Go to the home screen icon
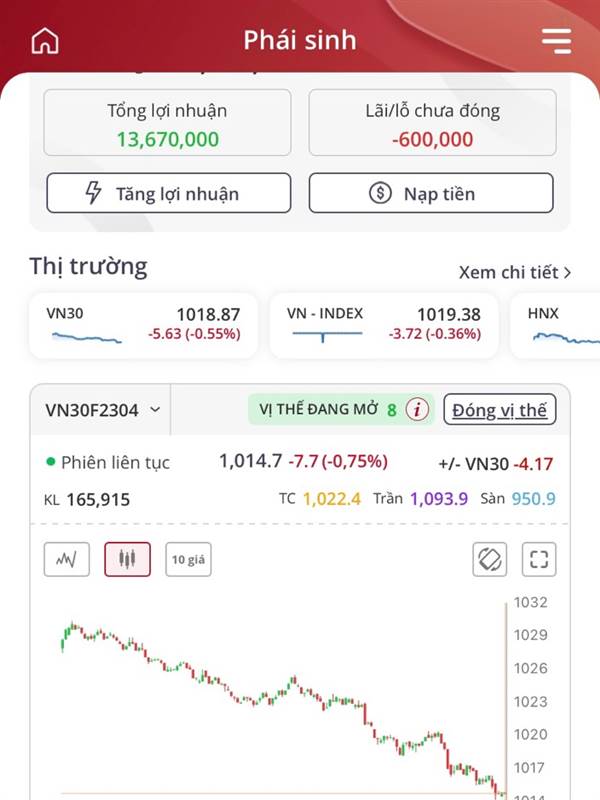 click(45, 41)
